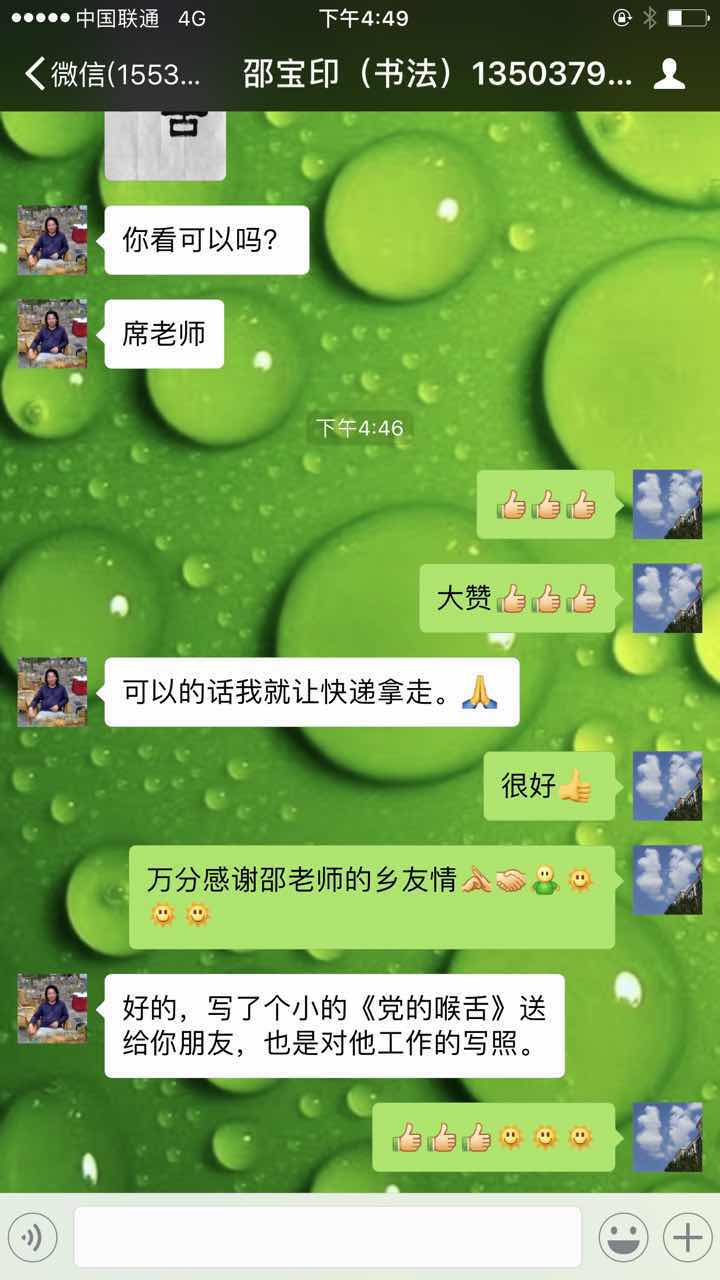The width and height of the screenshot is (720, 1280).
Task: Go back to the WeChat chat list
Action: pyautogui.click(x=112, y=75)
